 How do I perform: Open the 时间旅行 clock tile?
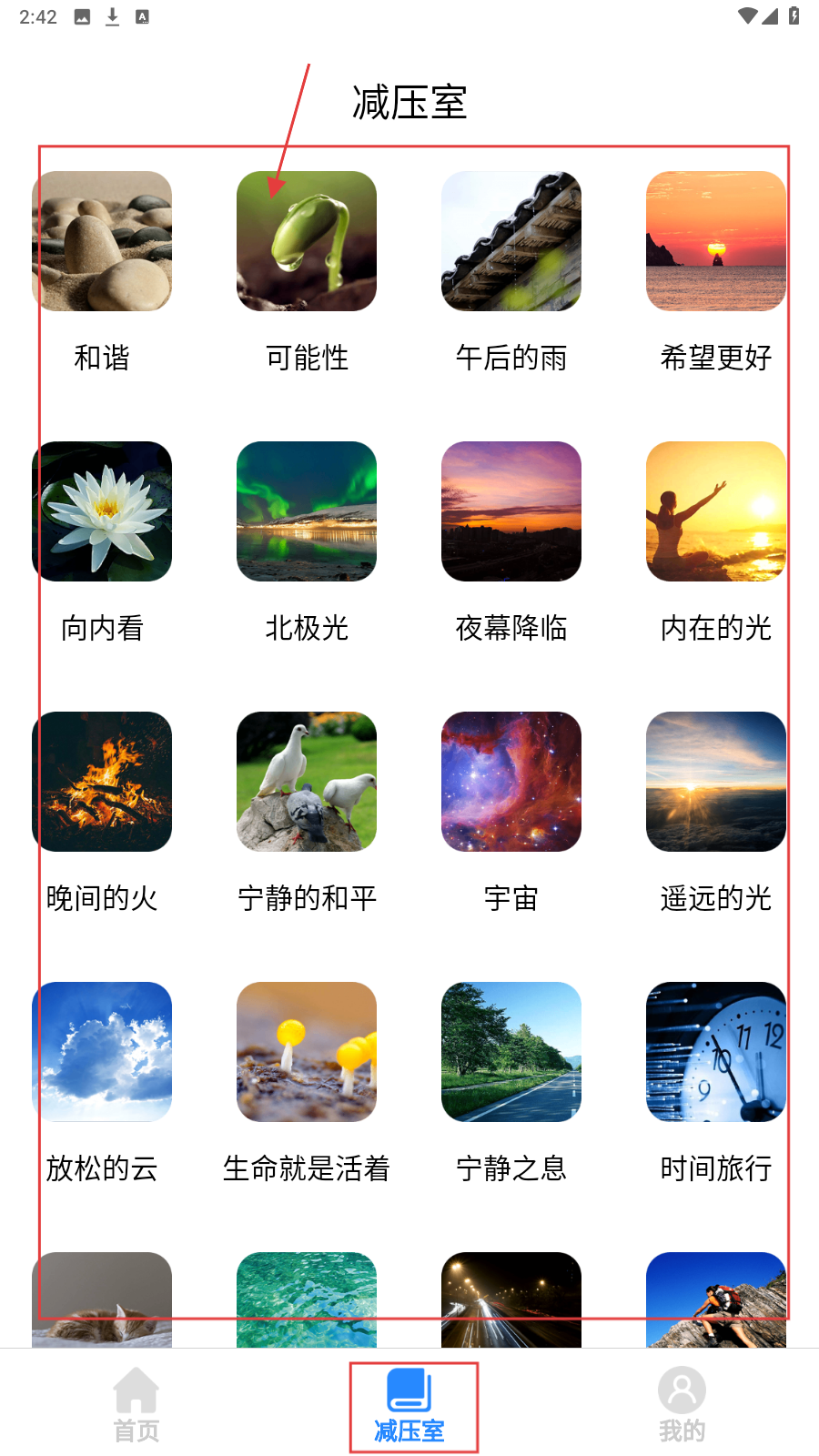716,1052
